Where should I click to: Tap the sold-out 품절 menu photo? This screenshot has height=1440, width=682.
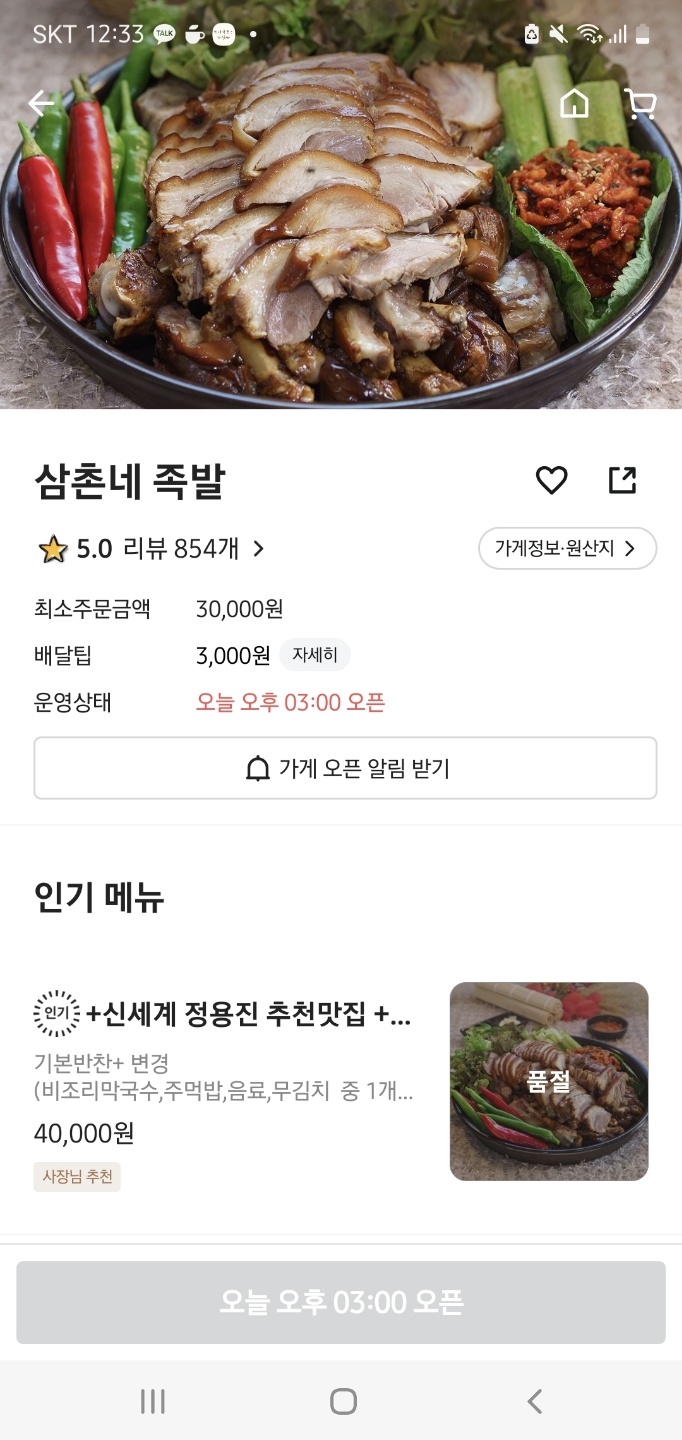click(549, 1081)
